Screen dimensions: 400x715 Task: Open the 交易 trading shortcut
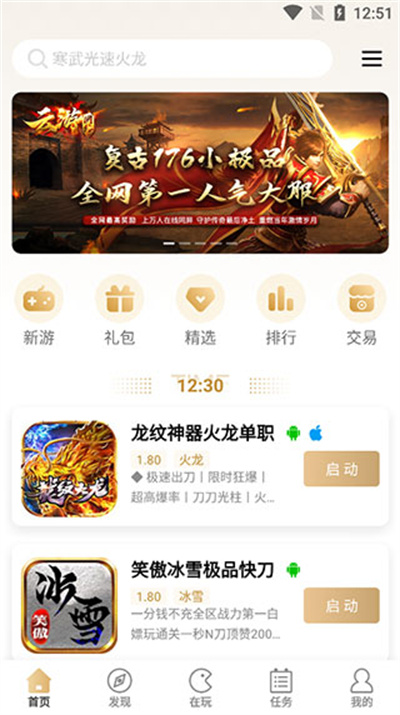point(361,310)
